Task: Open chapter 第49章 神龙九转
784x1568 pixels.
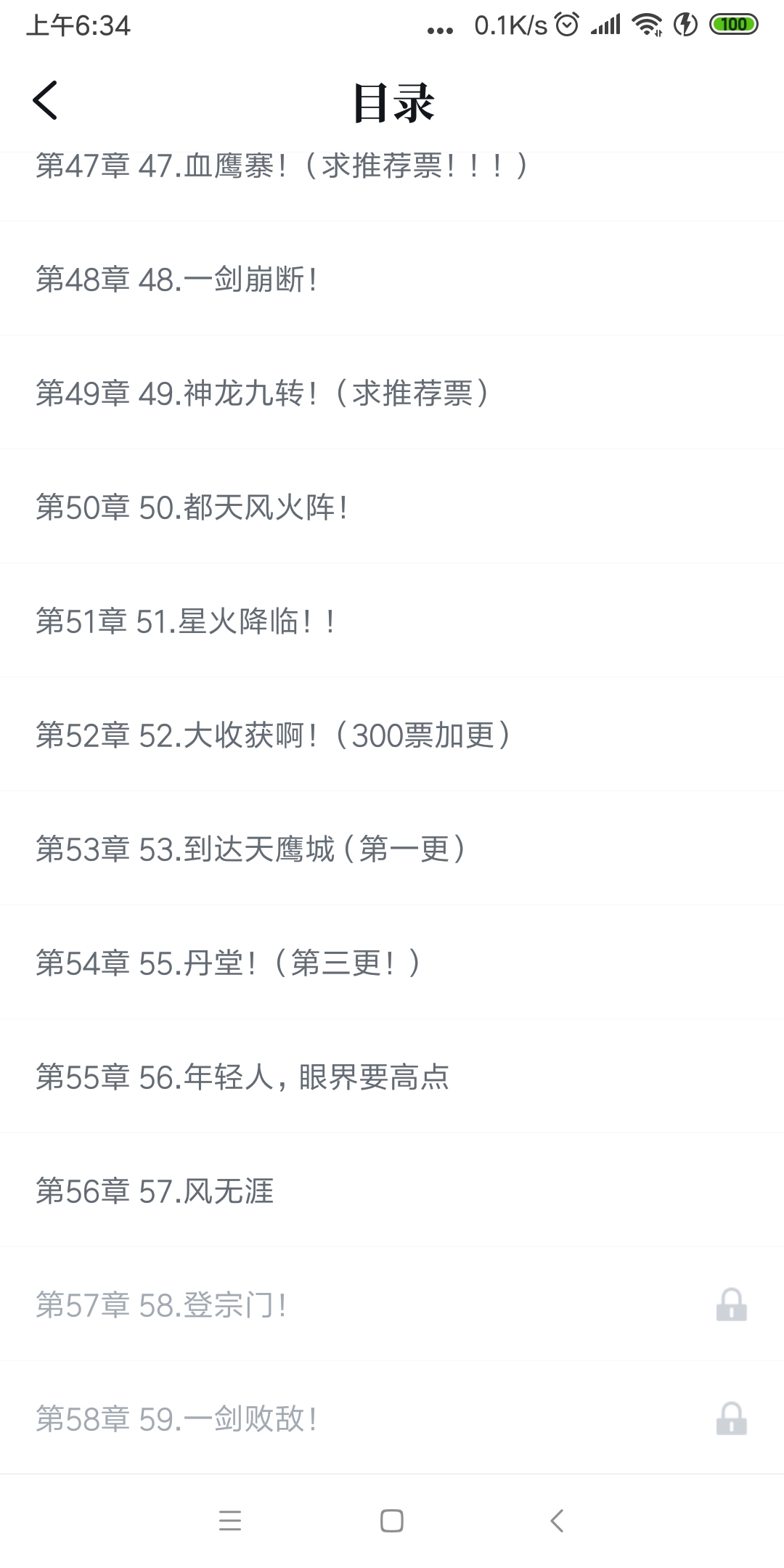Action: point(392,393)
